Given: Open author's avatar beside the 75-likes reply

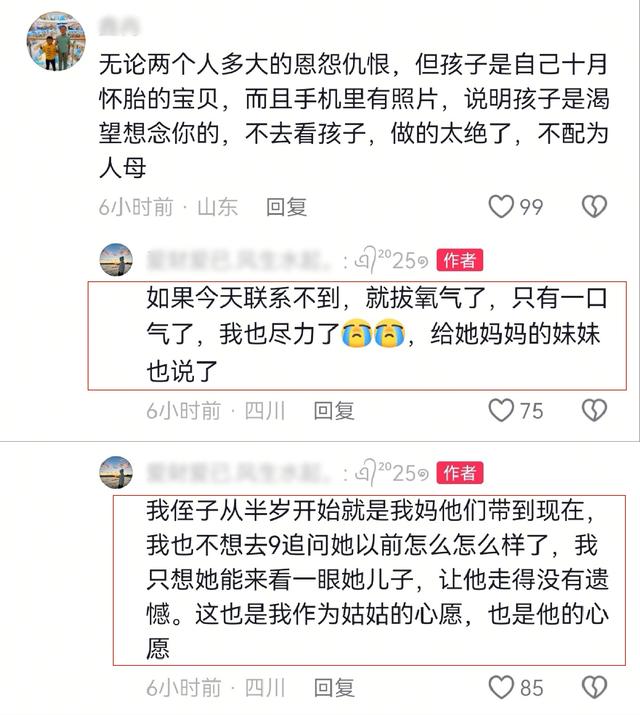Looking at the screenshot, I should [x=116, y=259].
